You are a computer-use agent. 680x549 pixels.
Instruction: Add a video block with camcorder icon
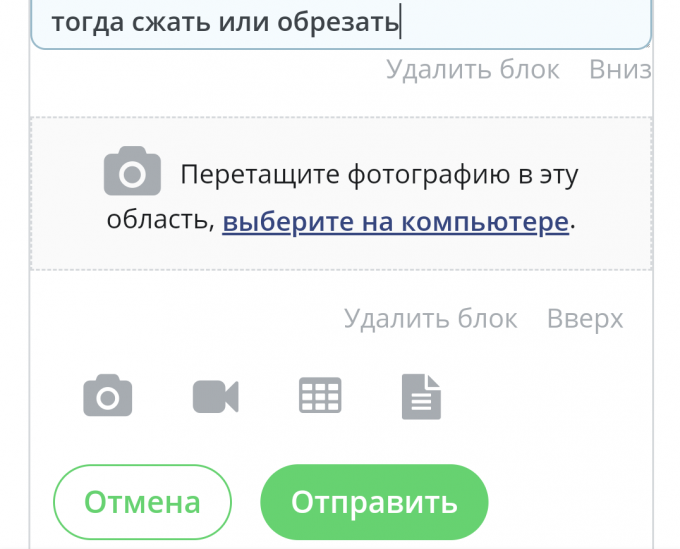point(215,396)
